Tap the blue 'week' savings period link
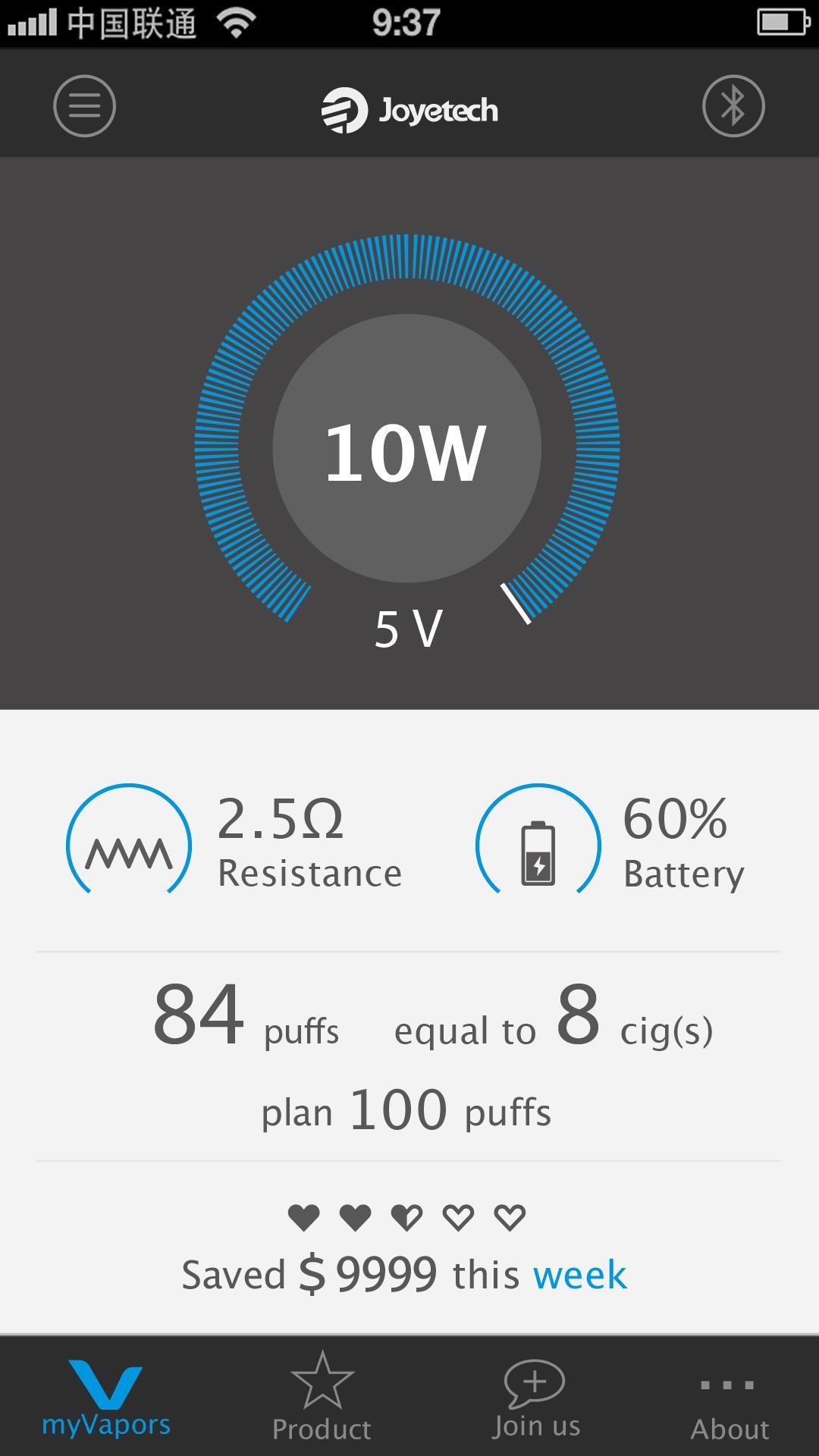The height and width of the screenshot is (1456, 819). point(580,1275)
